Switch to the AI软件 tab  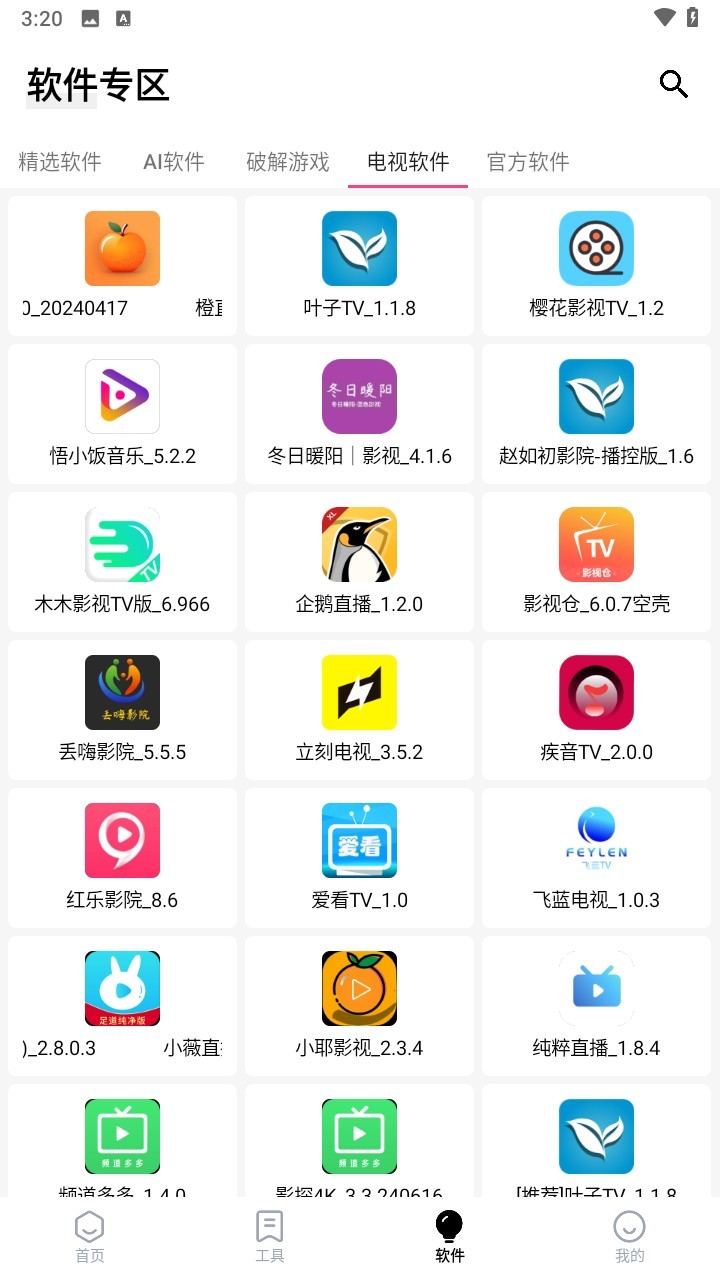tap(172, 162)
